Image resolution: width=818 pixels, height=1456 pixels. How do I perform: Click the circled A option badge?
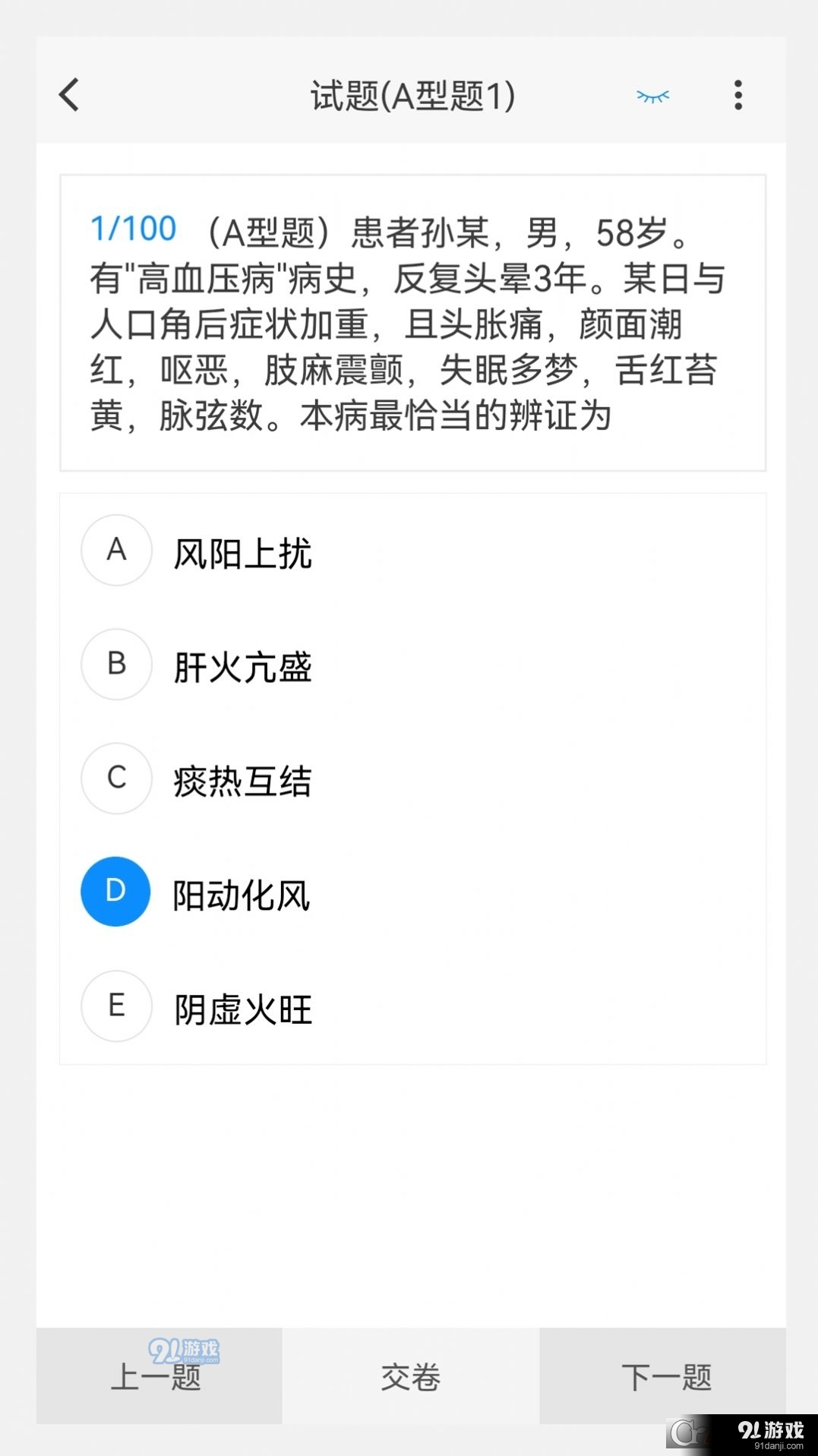[x=115, y=551]
